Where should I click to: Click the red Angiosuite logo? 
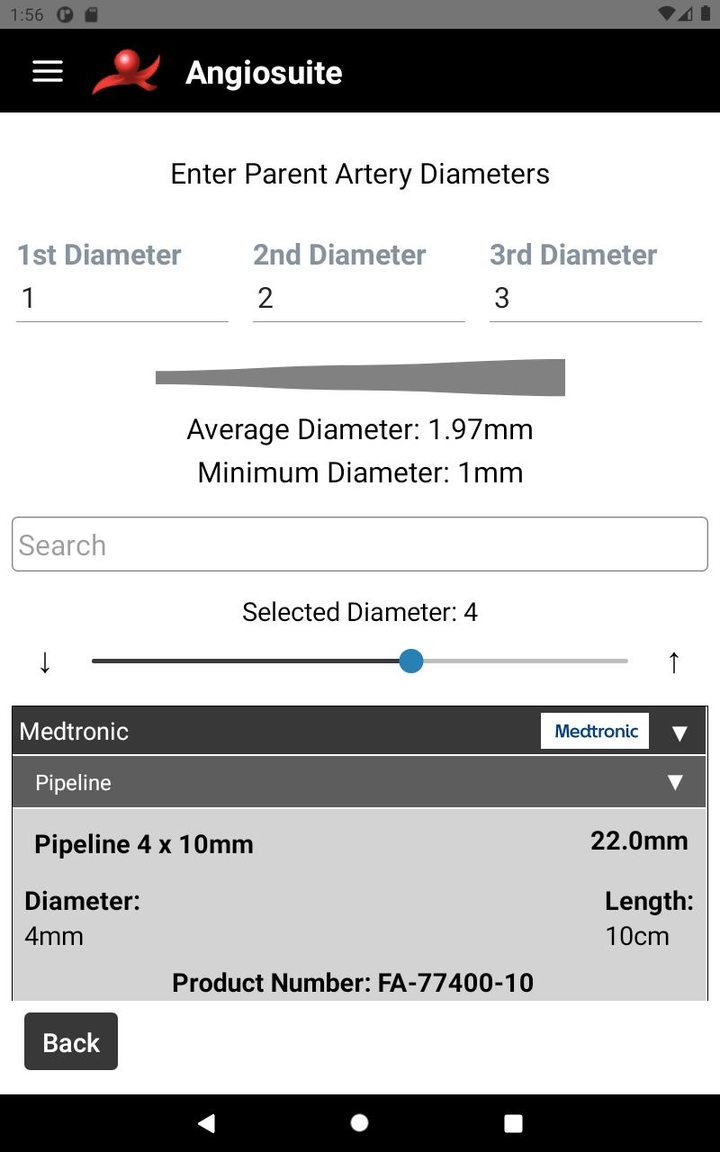coord(127,71)
